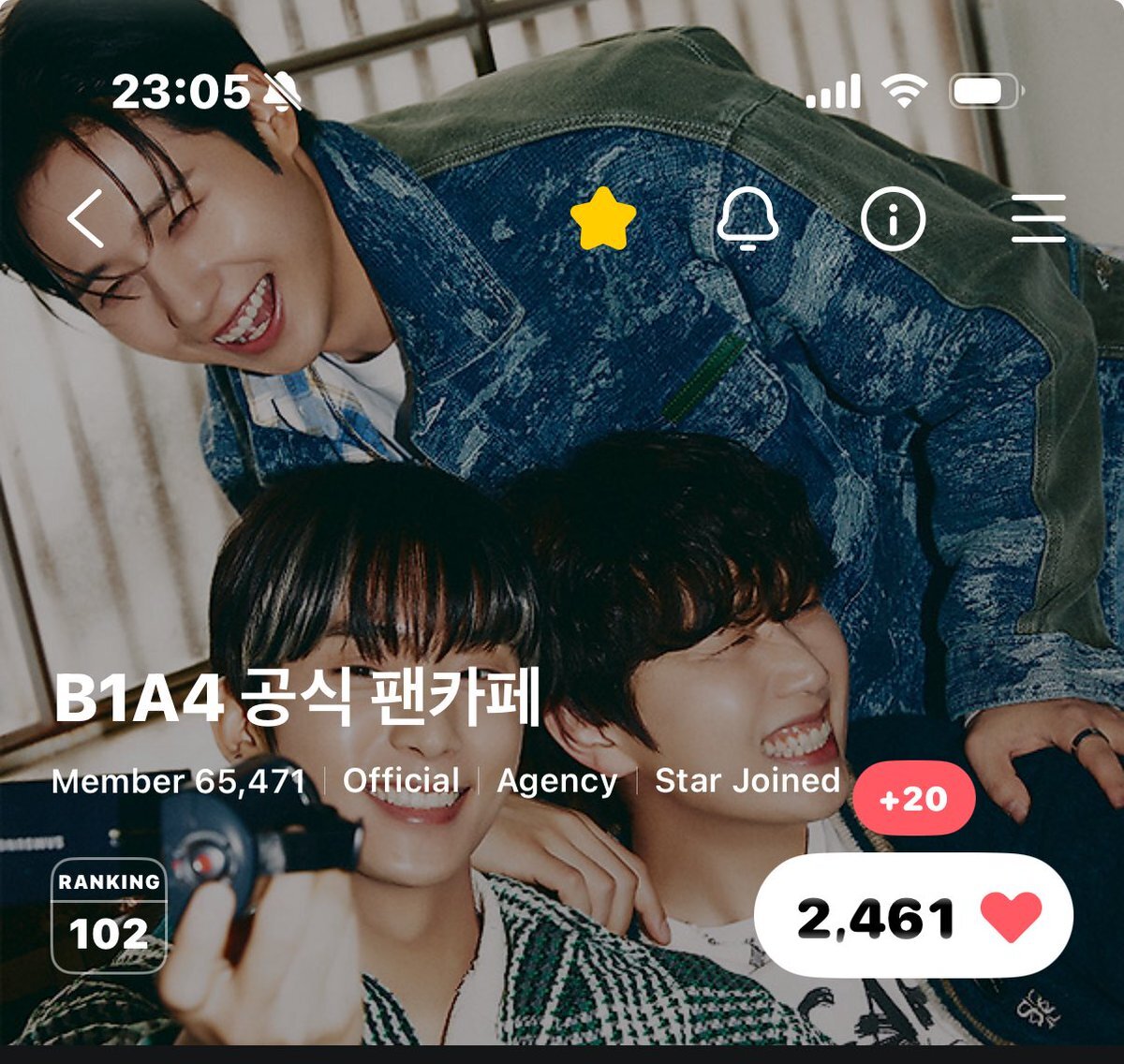Open the notification bell settings
Viewport: 1124px width, 1064px height.
(x=747, y=219)
